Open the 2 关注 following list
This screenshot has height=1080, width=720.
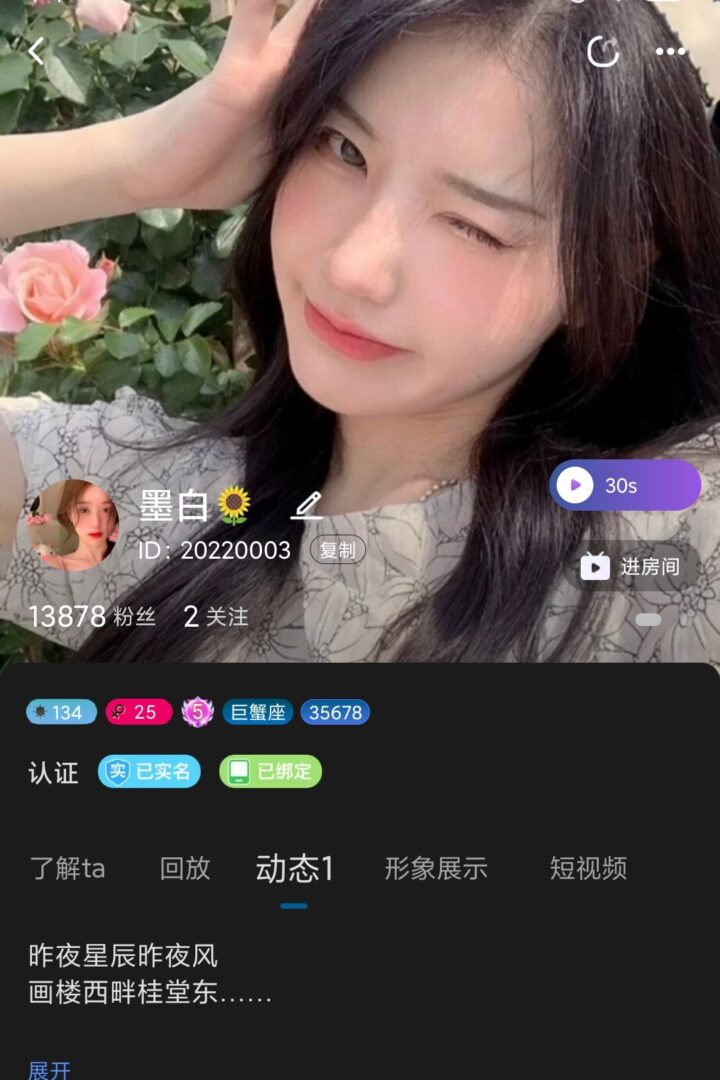click(216, 617)
